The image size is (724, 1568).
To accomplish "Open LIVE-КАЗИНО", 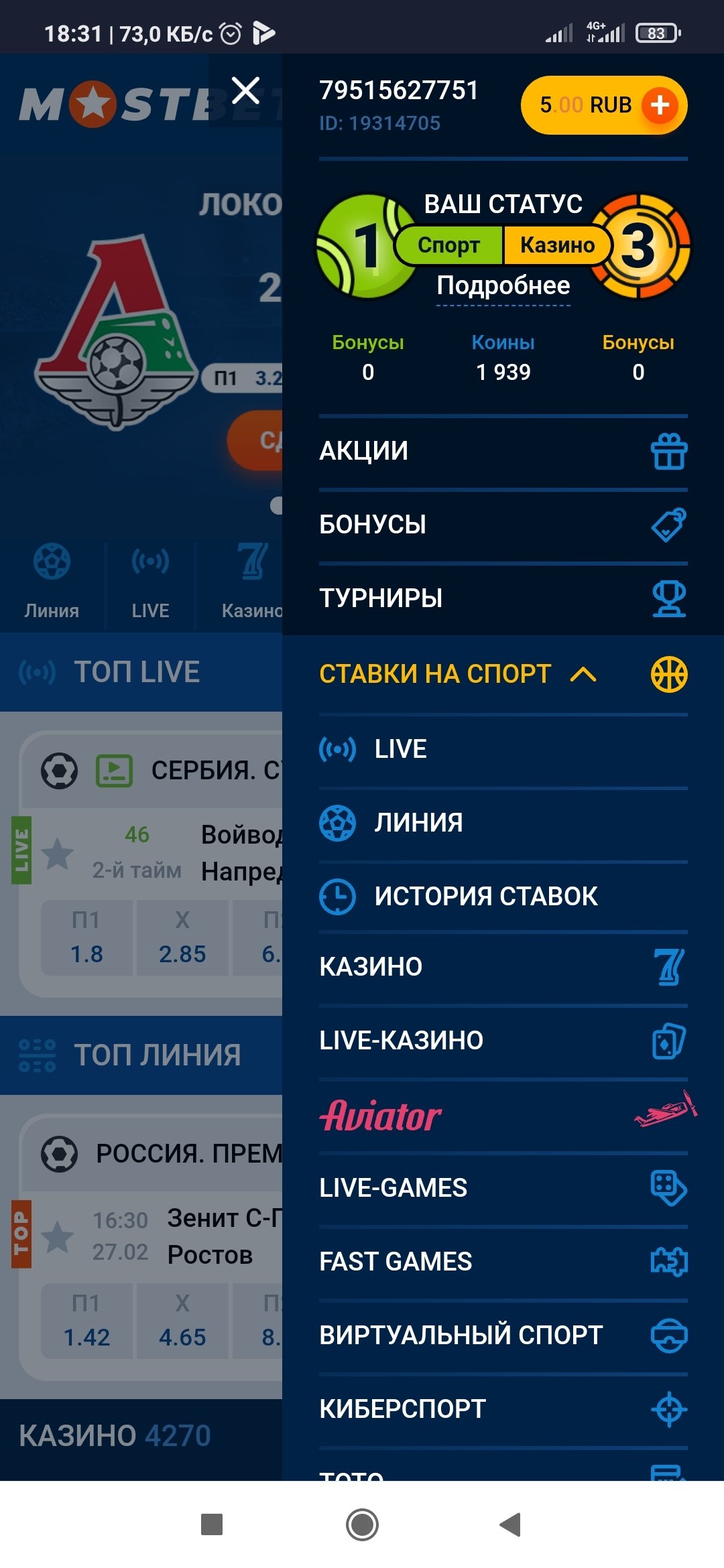I will 503,1041.
